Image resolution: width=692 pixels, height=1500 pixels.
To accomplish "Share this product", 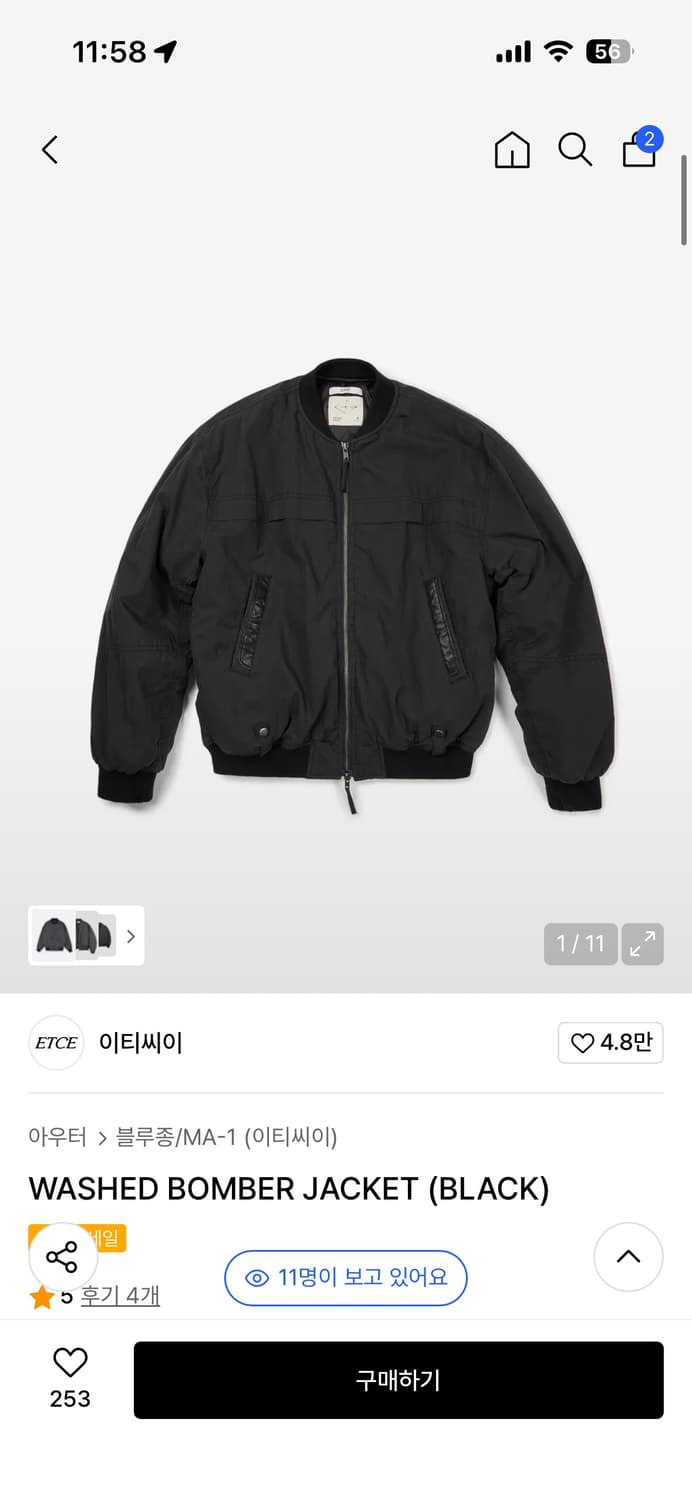I will (62, 1257).
